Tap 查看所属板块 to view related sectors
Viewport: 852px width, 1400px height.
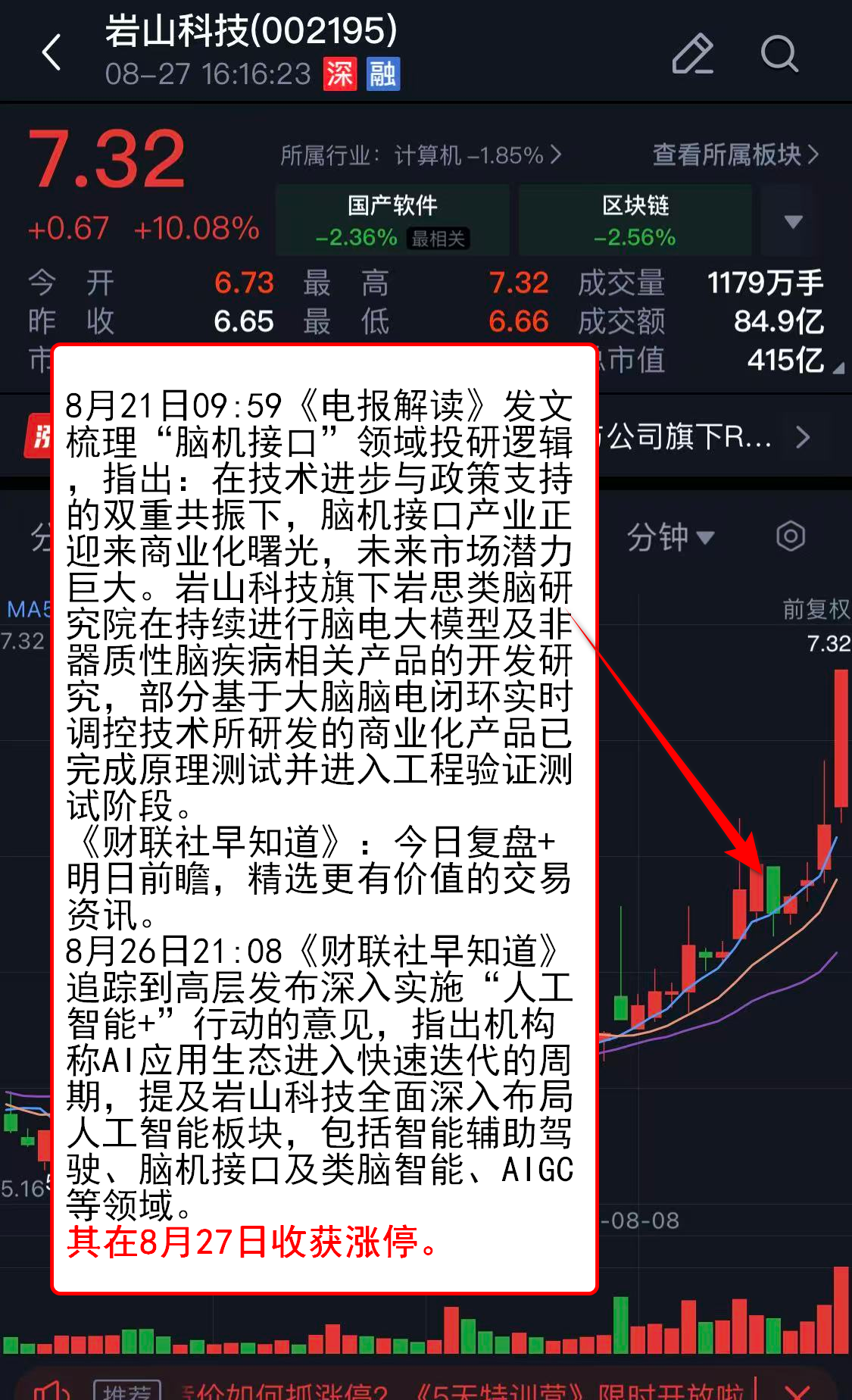click(x=735, y=155)
